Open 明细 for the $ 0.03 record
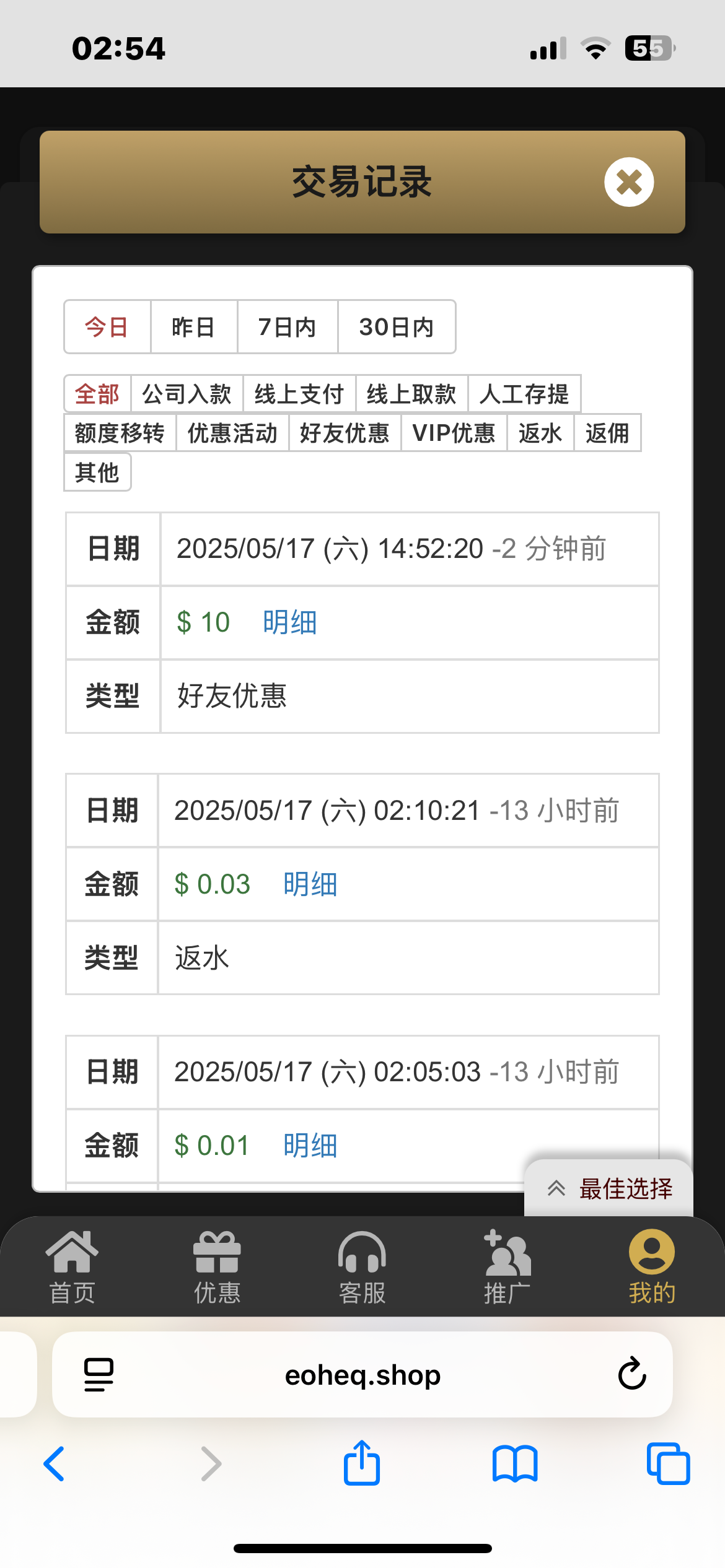Viewport: 725px width, 1568px height. (310, 884)
